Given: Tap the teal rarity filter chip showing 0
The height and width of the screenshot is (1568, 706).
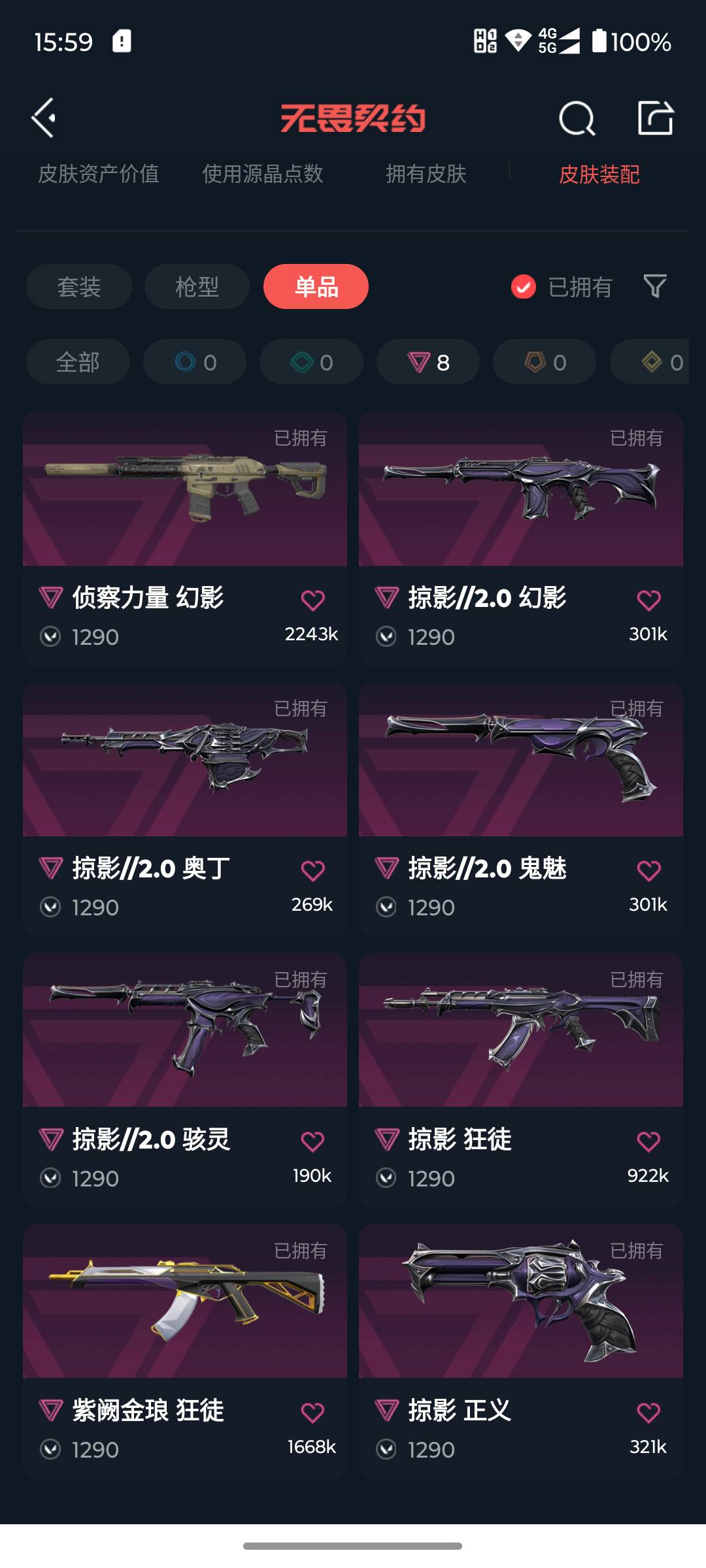Looking at the screenshot, I should click(x=311, y=361).
